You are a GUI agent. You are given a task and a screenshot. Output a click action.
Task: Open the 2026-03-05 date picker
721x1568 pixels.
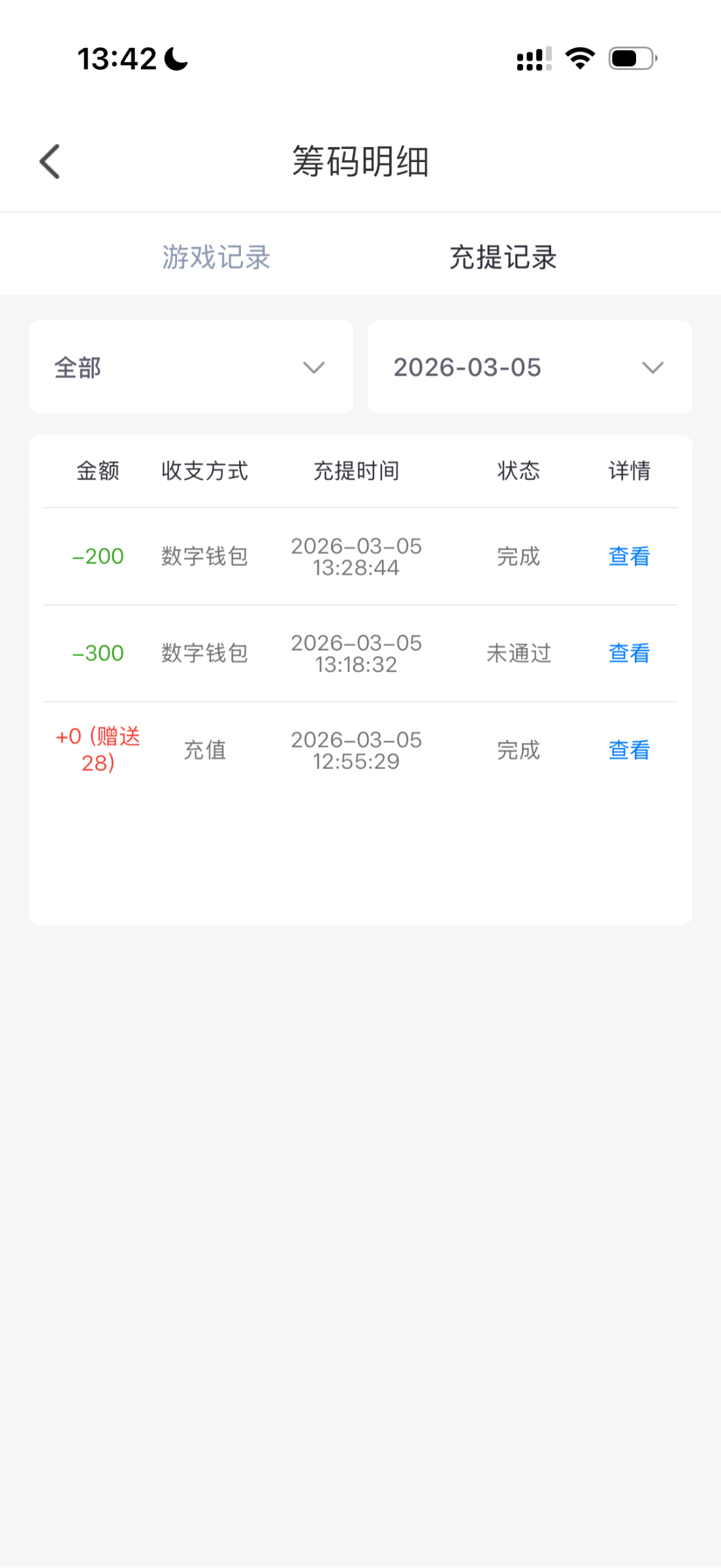[529, 367]
